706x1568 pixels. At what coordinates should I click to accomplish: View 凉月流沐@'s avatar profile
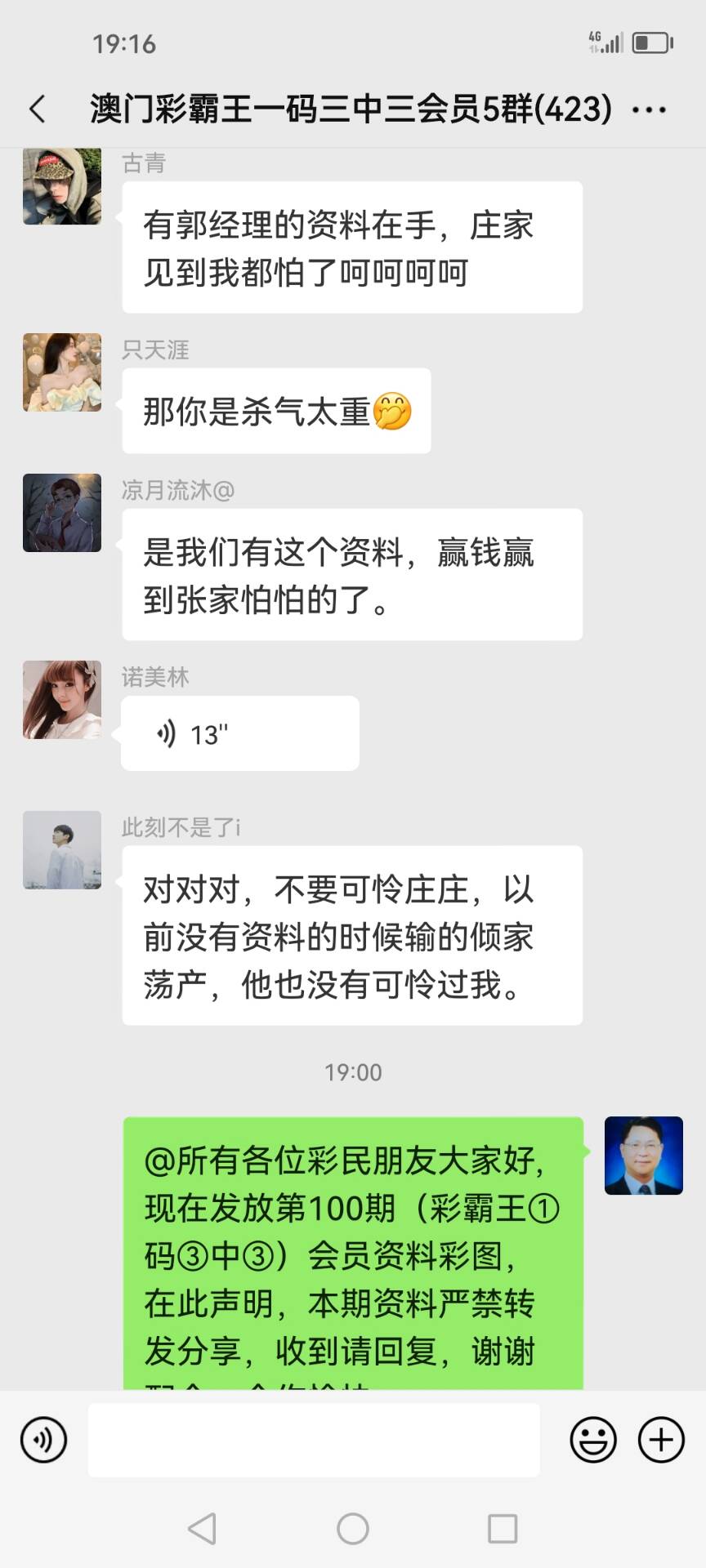(x=62, y=513)
